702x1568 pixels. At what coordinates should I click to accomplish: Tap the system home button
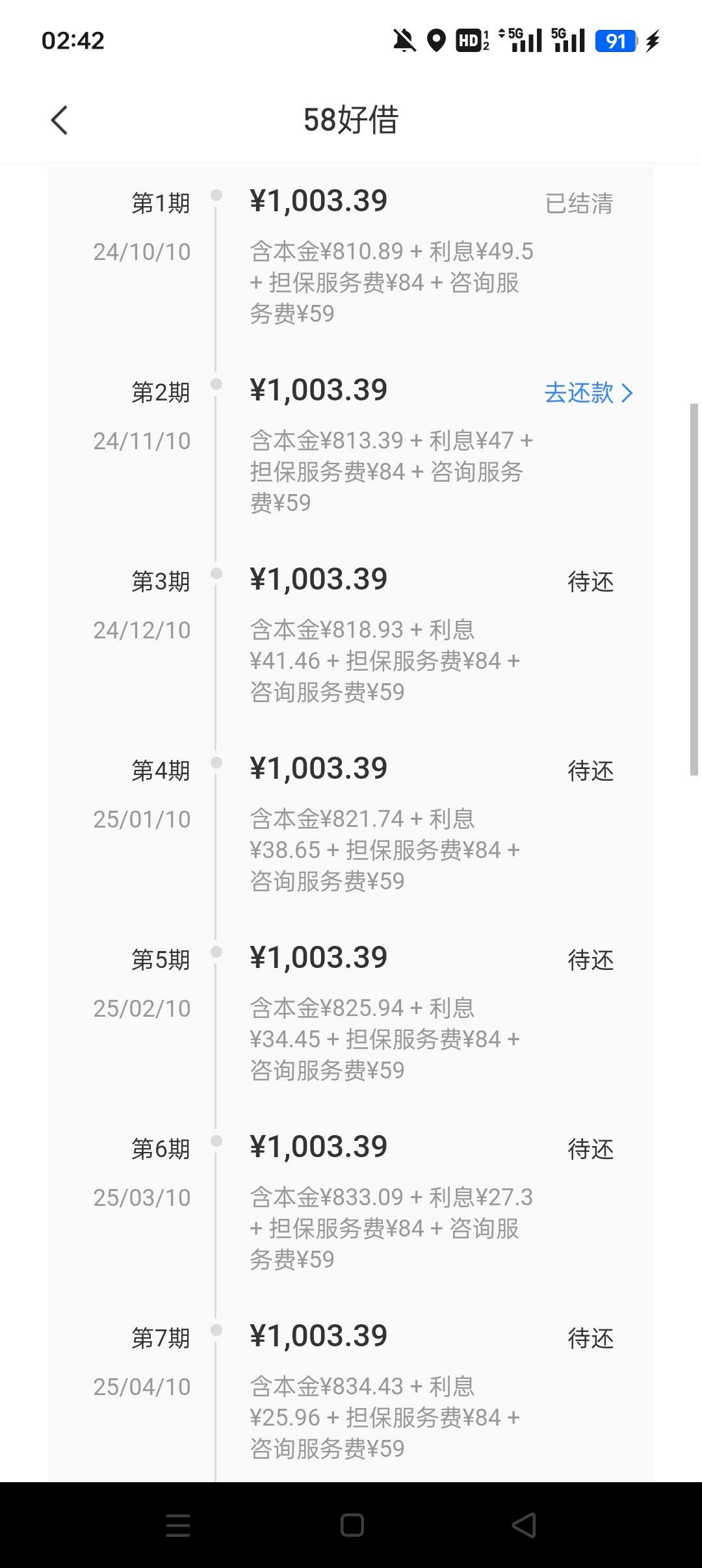point(352,1525)
